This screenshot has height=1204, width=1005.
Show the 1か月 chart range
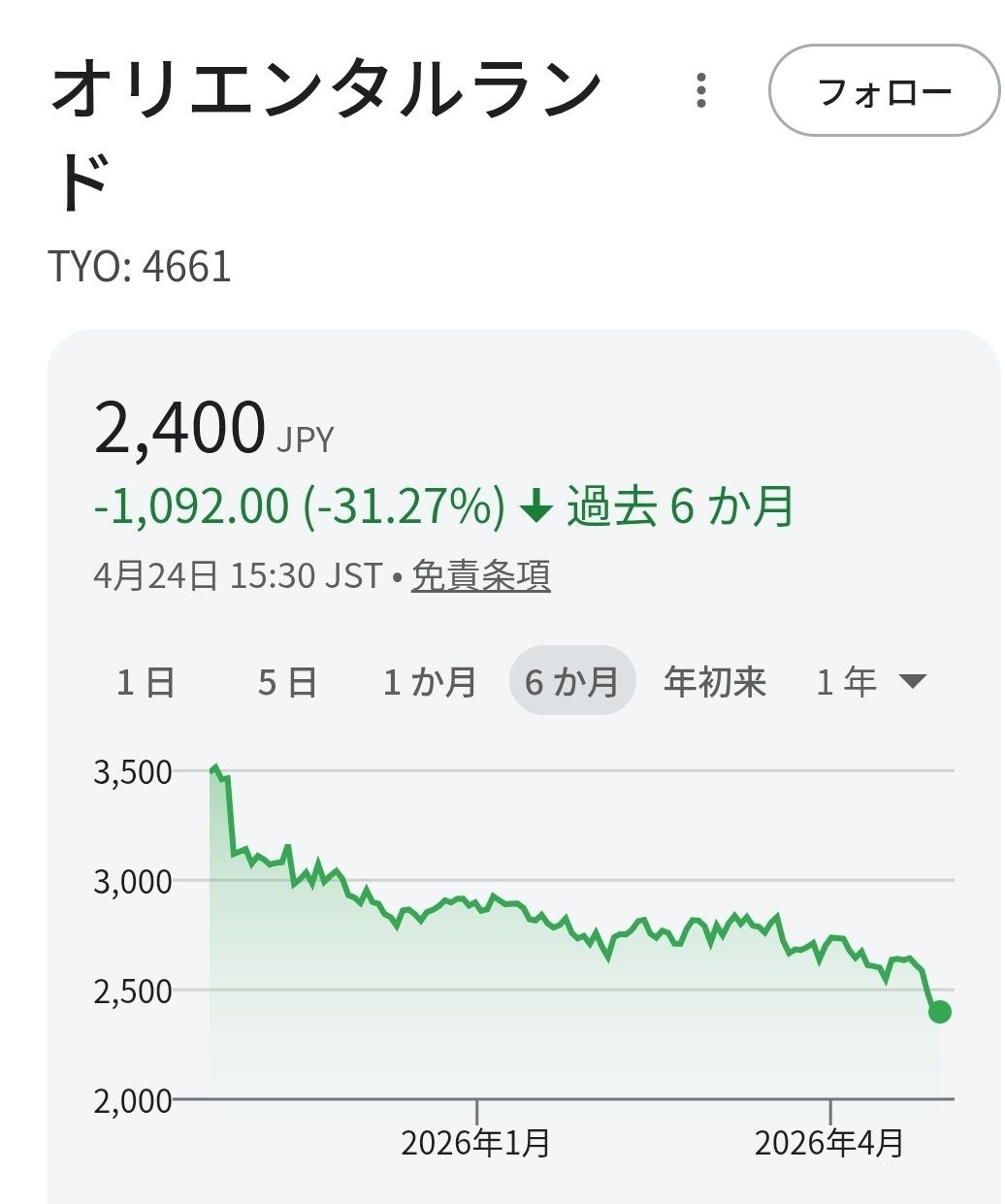(429, 682)
